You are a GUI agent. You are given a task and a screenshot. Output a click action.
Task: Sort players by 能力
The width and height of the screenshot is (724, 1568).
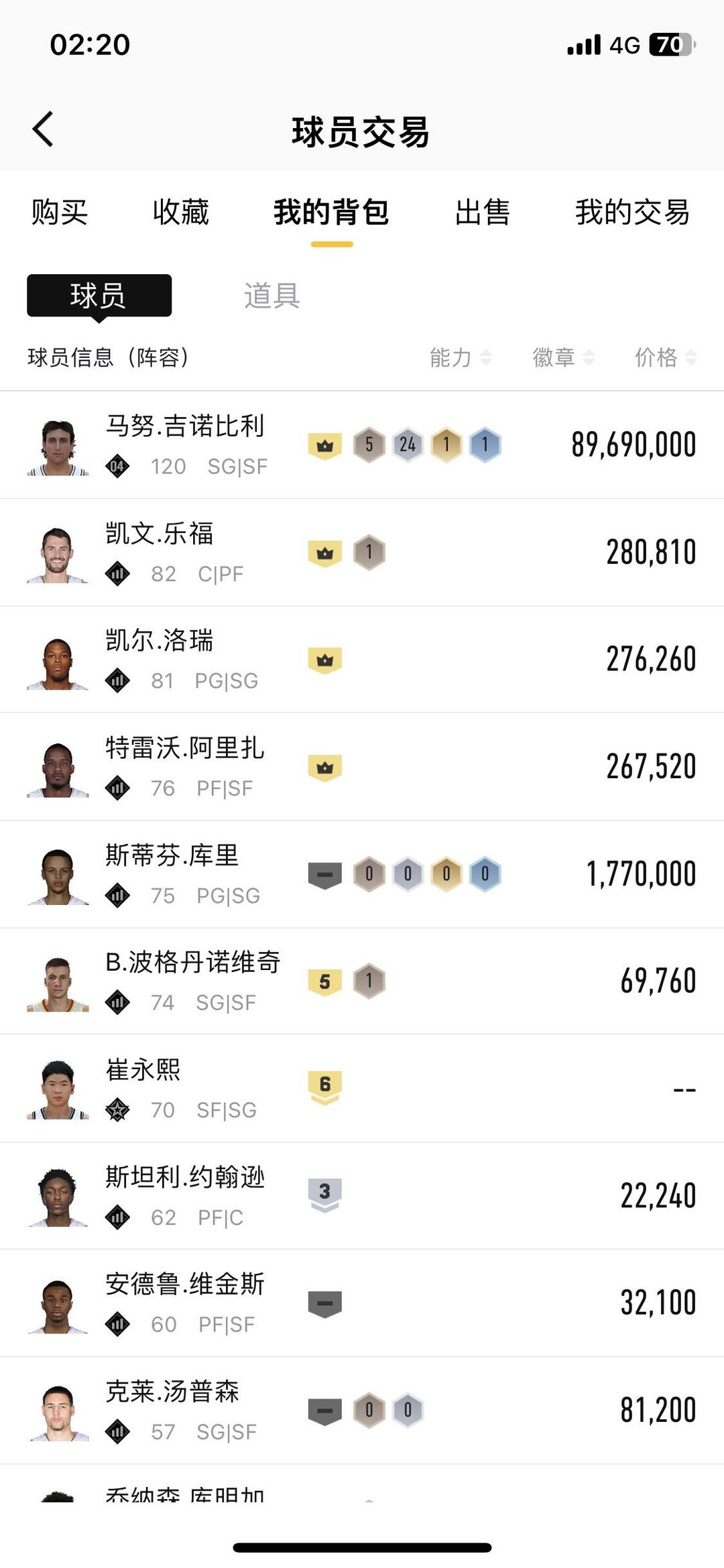[x=460, y=357]
